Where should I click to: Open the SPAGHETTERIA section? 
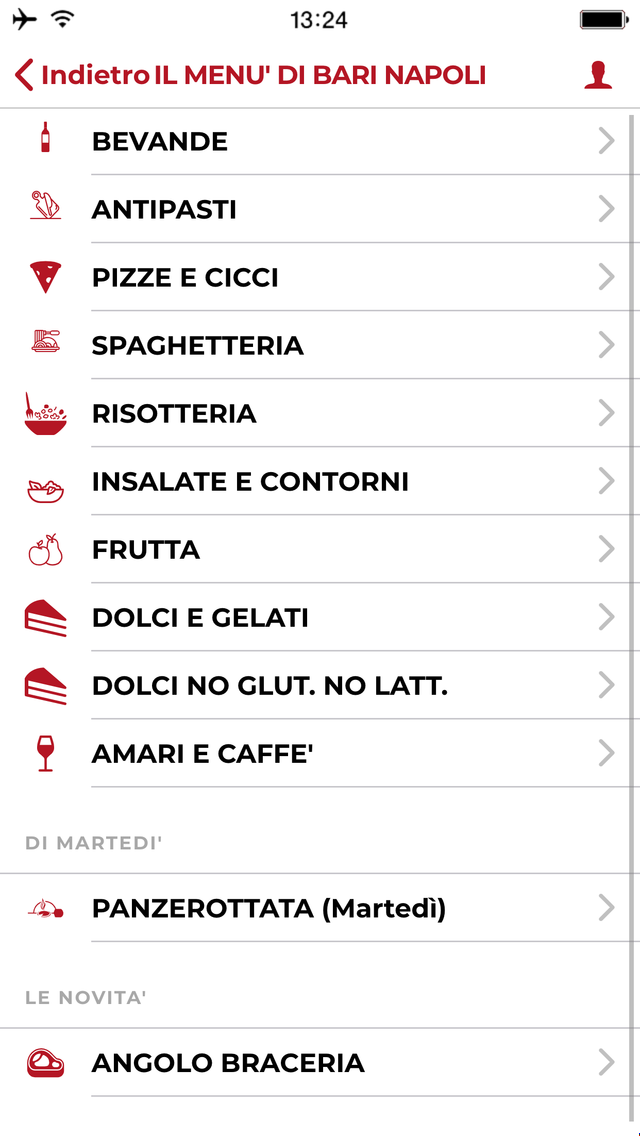(x=320, y=346)
